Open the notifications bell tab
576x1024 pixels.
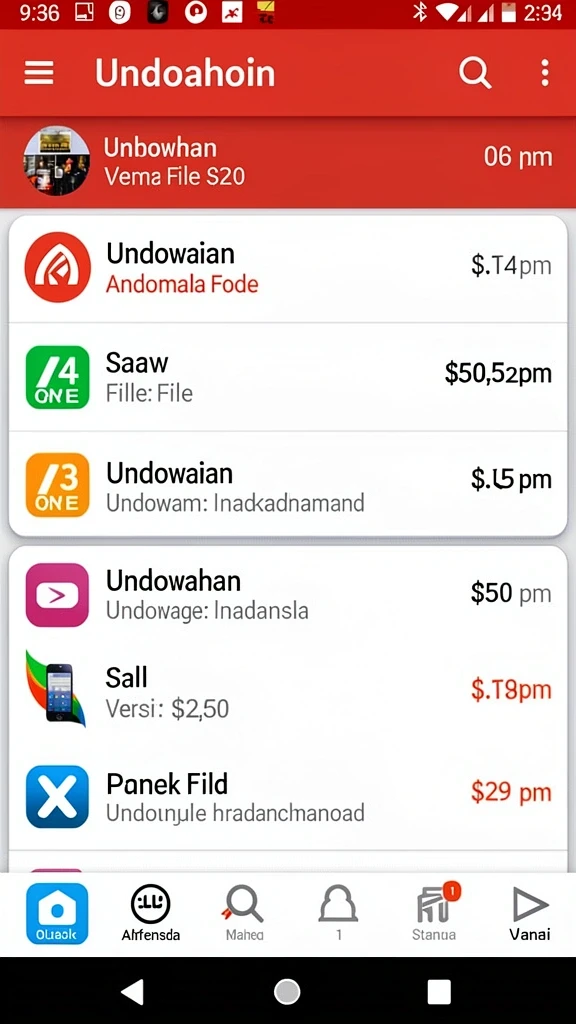pos(338,914)
